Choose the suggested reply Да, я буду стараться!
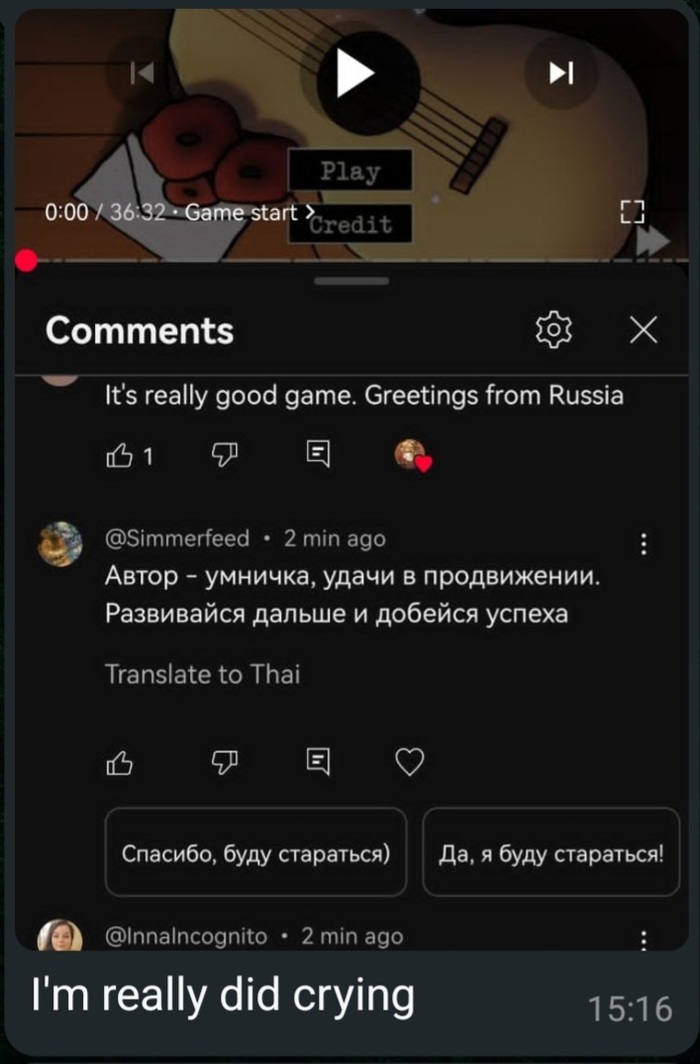The image size is (700, 1064). (551, 854)
